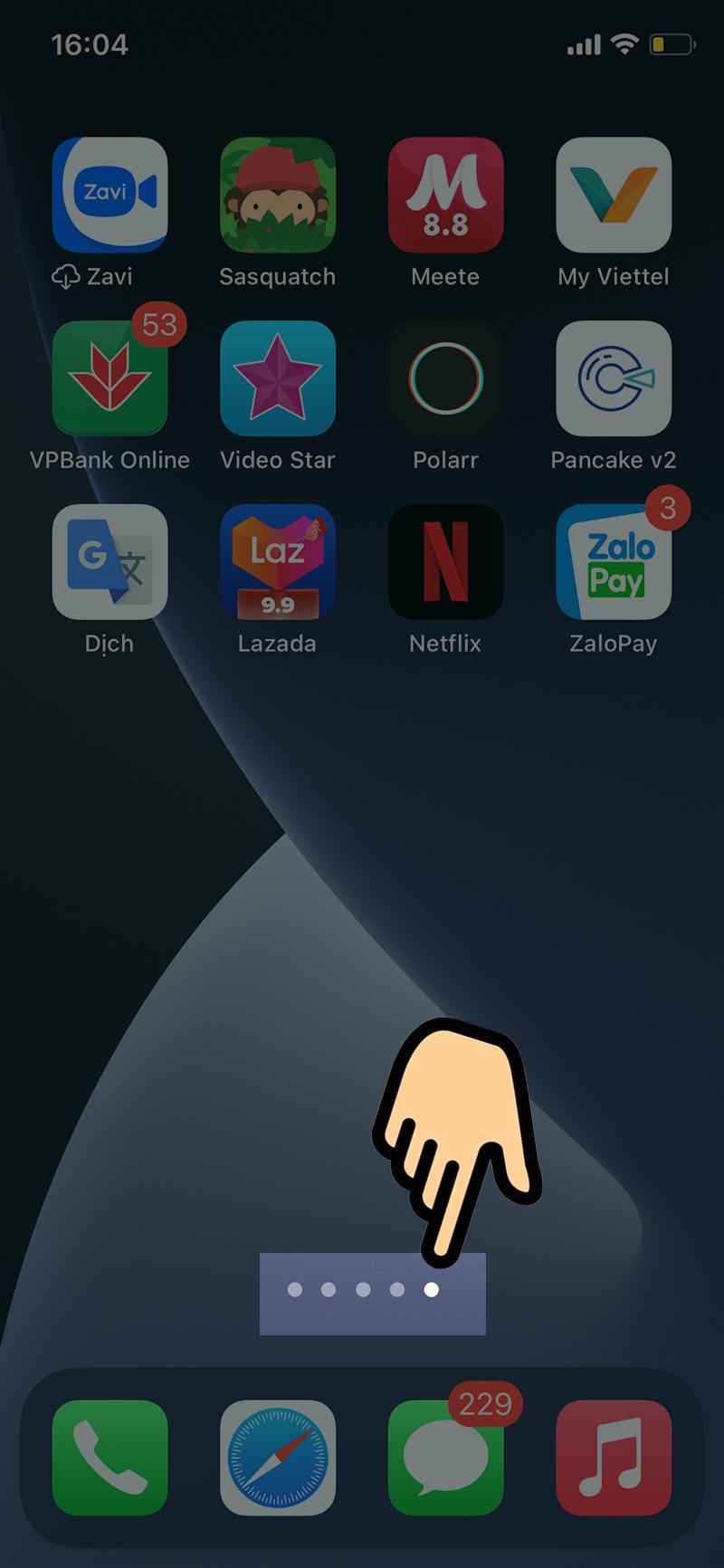This screenshot has height=1568, width=724.
Task: Launch Lazada
Action: pyautogui.click(x=278, y=562)
